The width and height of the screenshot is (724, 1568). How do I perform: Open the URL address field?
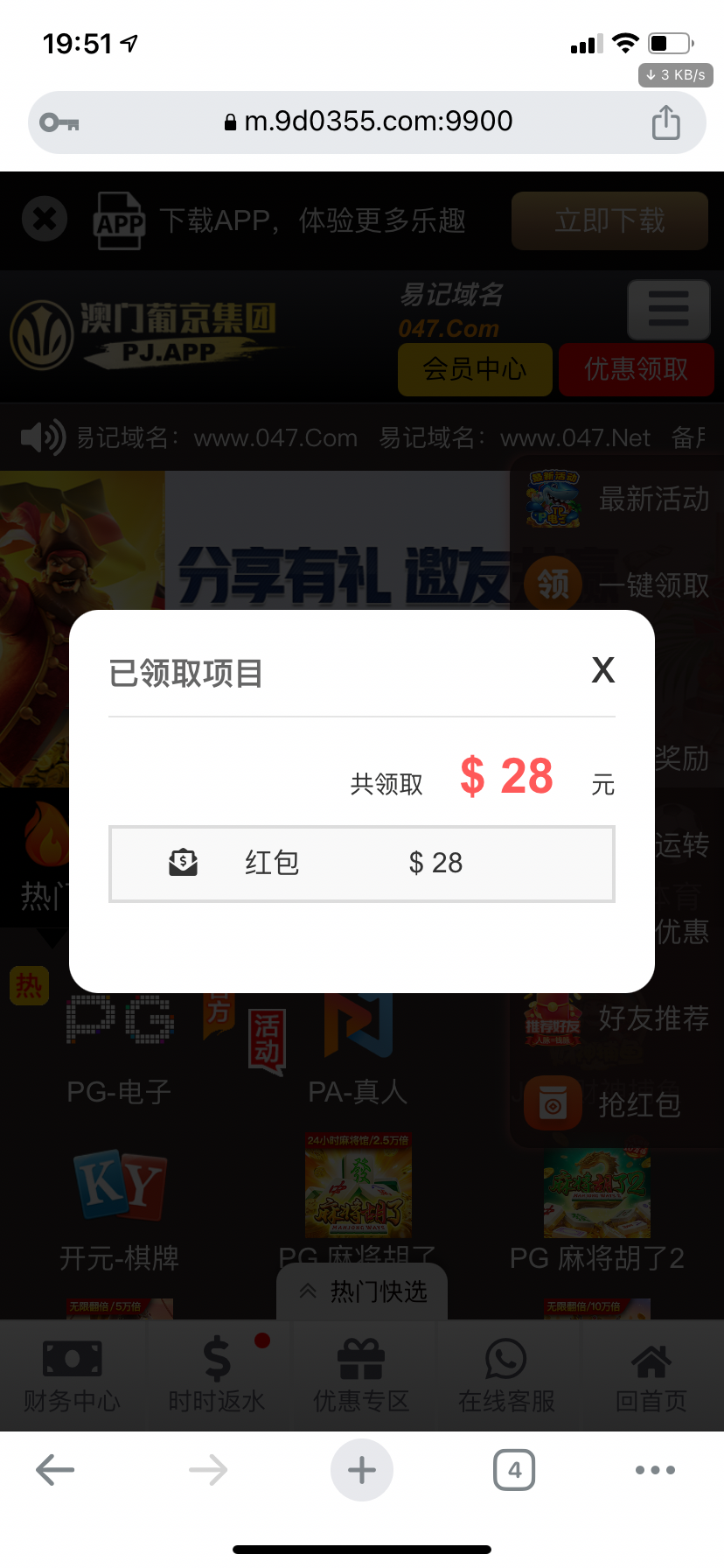pos(367,122)
